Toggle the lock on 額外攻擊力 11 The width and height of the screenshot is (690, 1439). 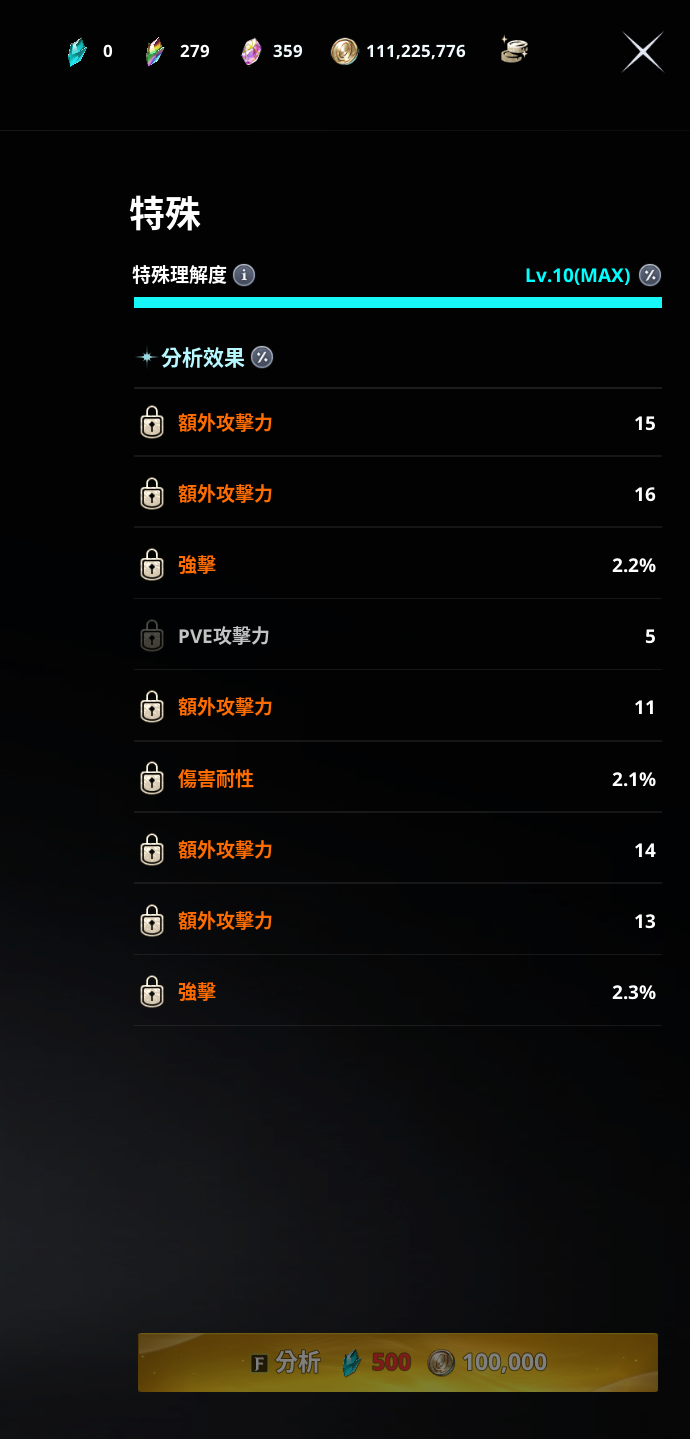(151, 707)
